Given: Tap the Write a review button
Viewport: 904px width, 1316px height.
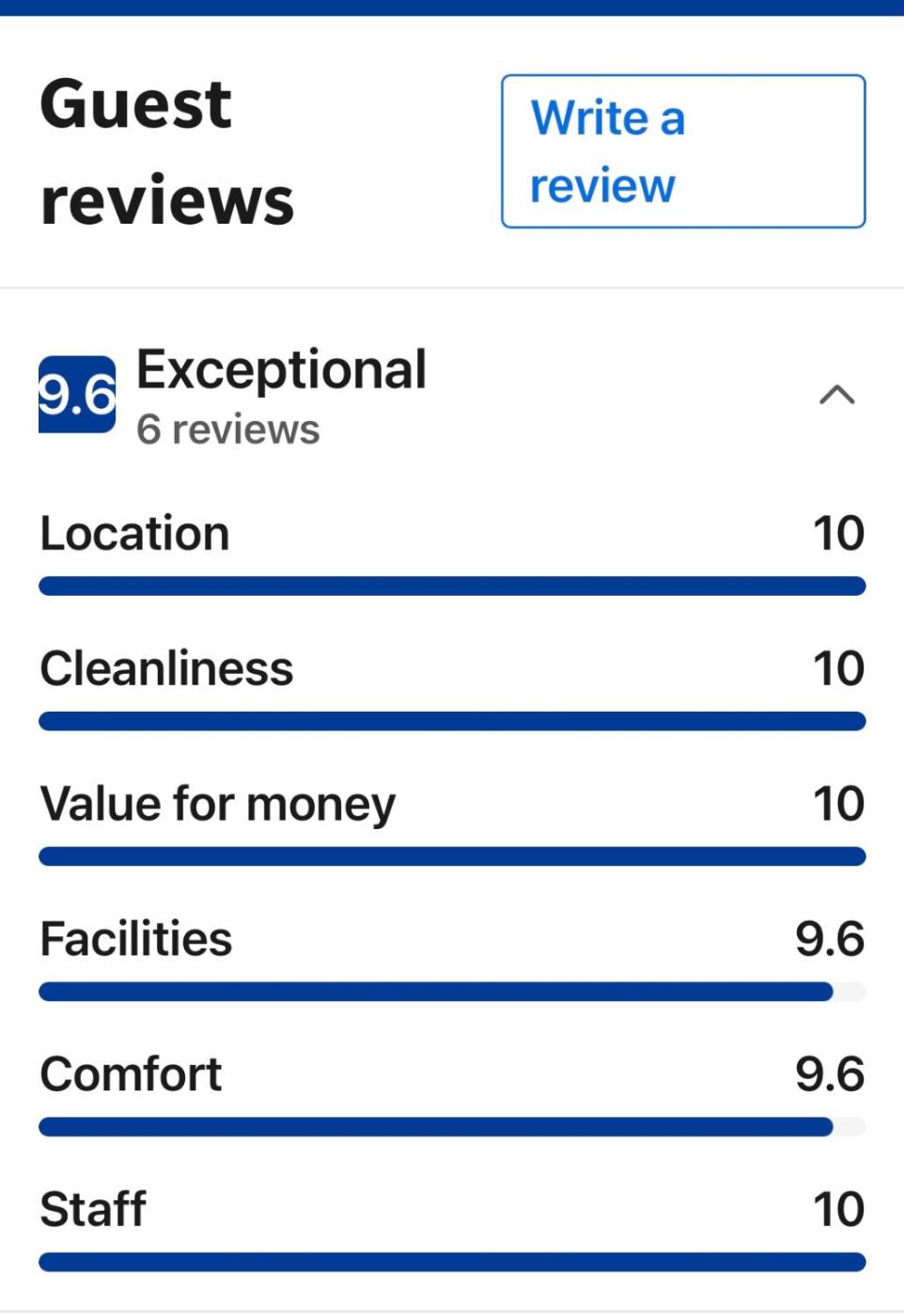Looking at the screenshot, I should point(683,151).
